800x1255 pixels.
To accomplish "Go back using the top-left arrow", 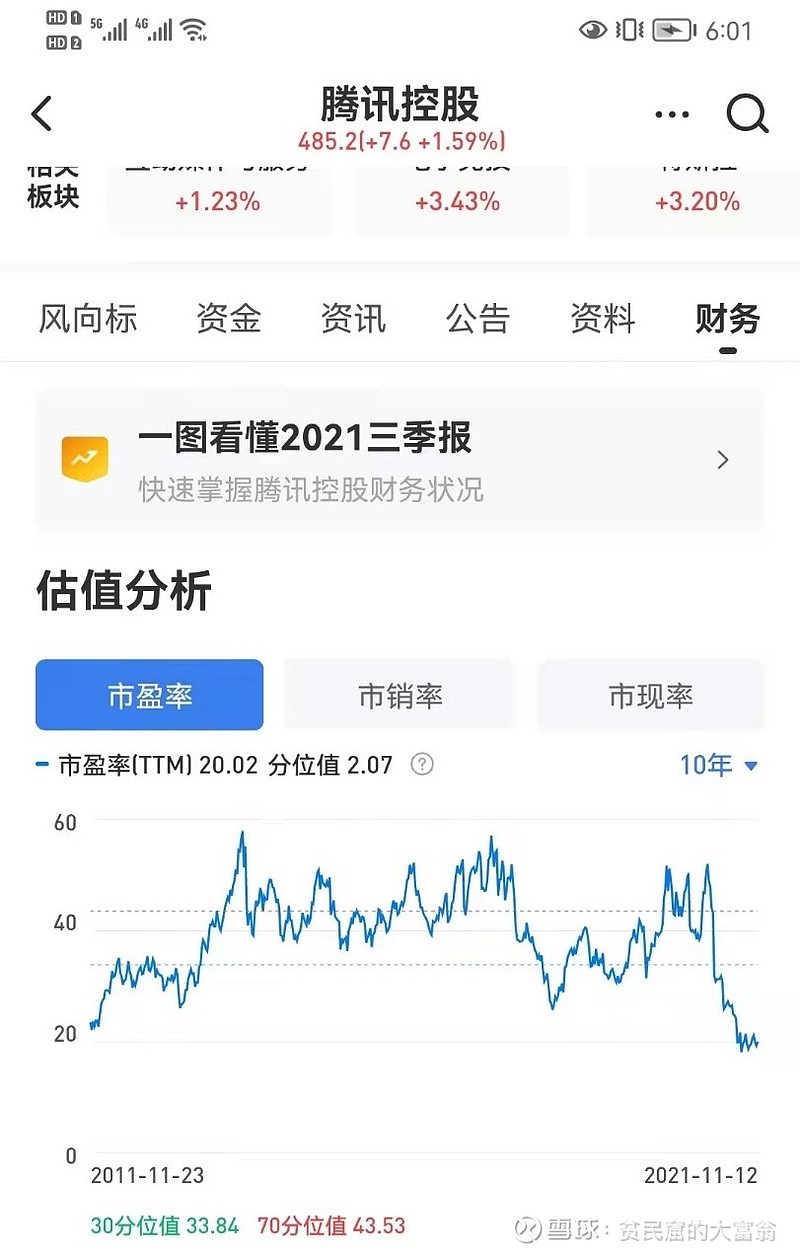I will [42, 114].
